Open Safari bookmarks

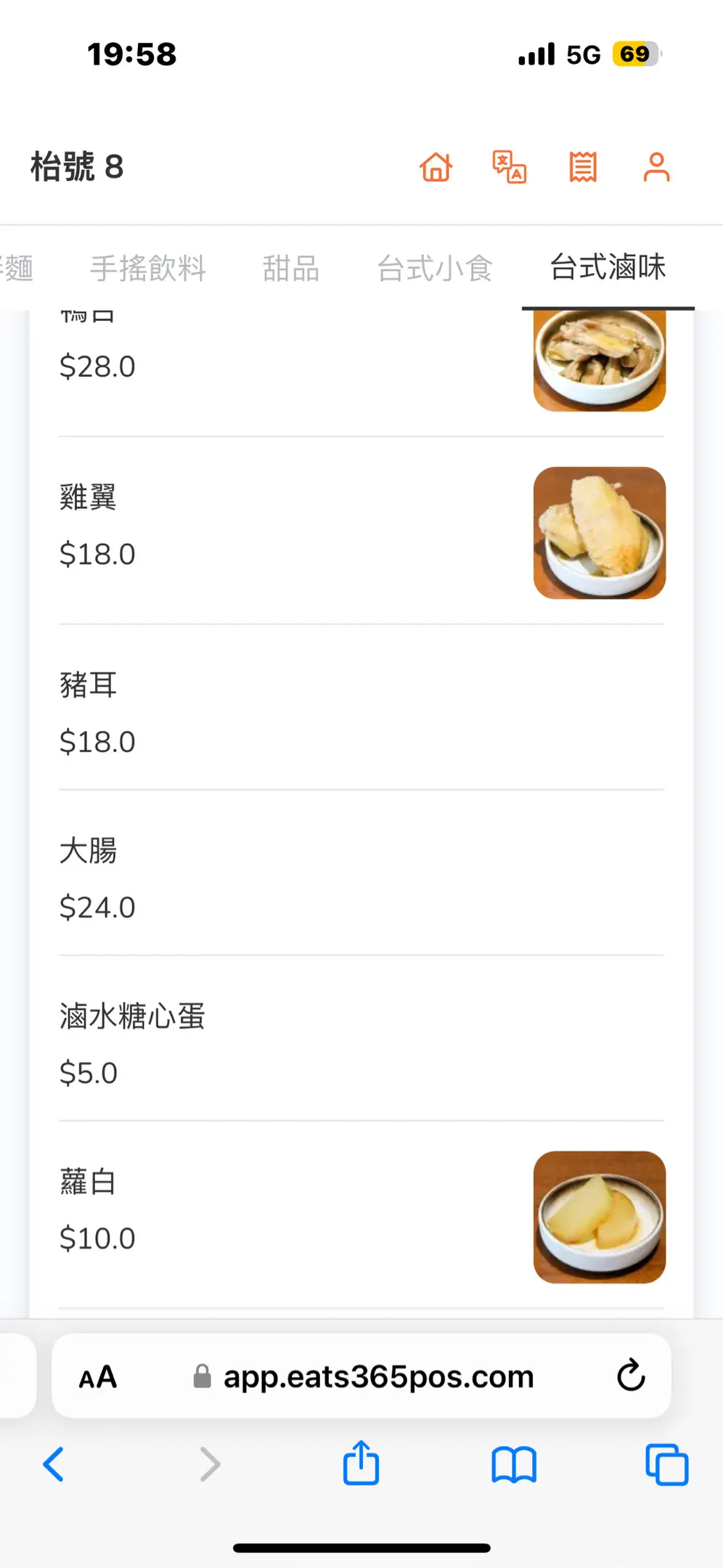pos(514,1463)
